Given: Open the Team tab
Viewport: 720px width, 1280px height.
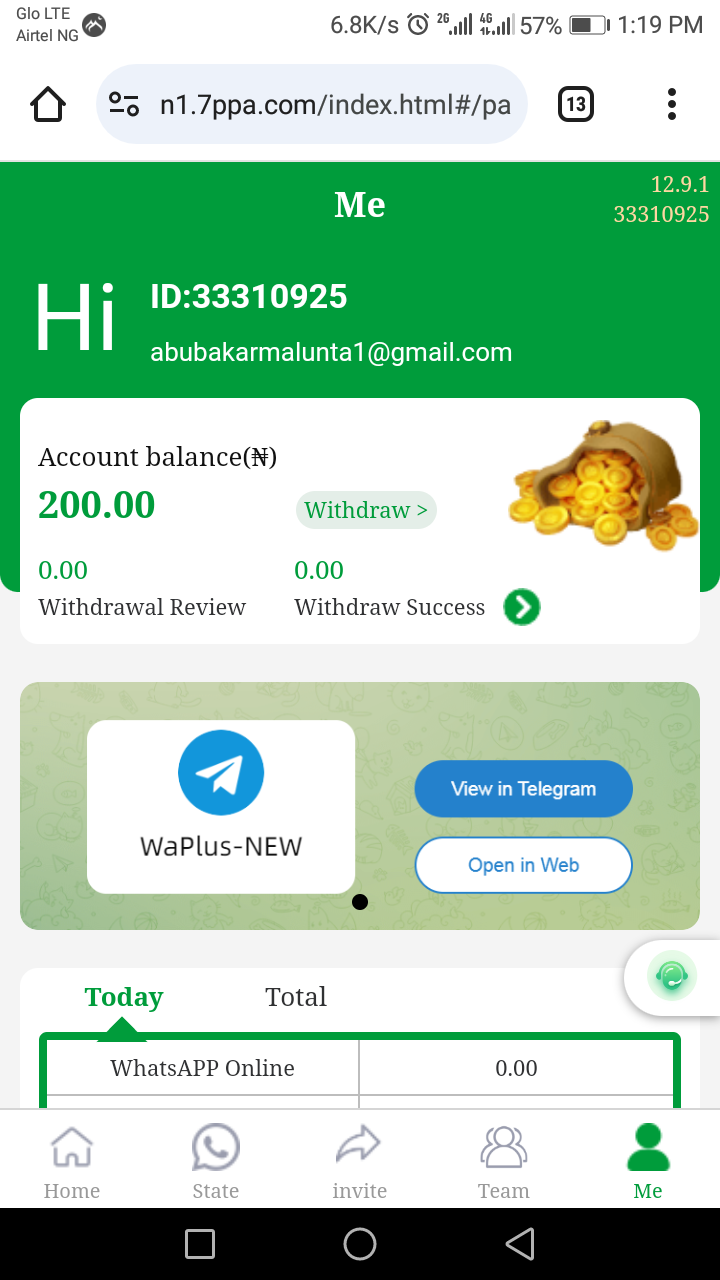Looking at the screenshot, I should point(503,1160).
